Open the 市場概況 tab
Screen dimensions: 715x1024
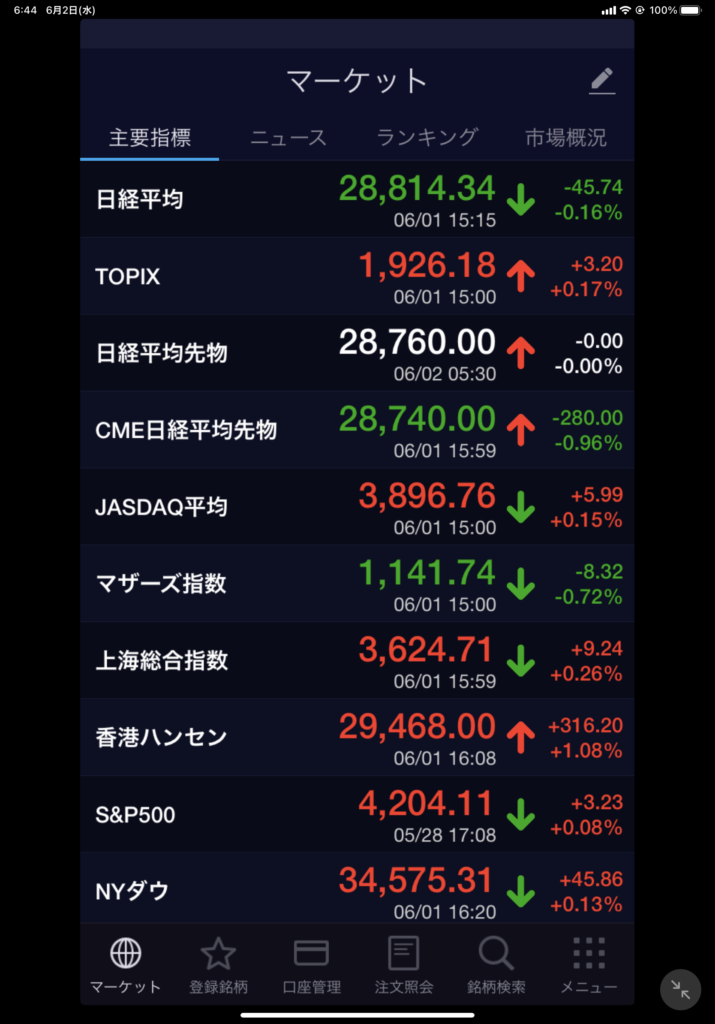point(566,138)
